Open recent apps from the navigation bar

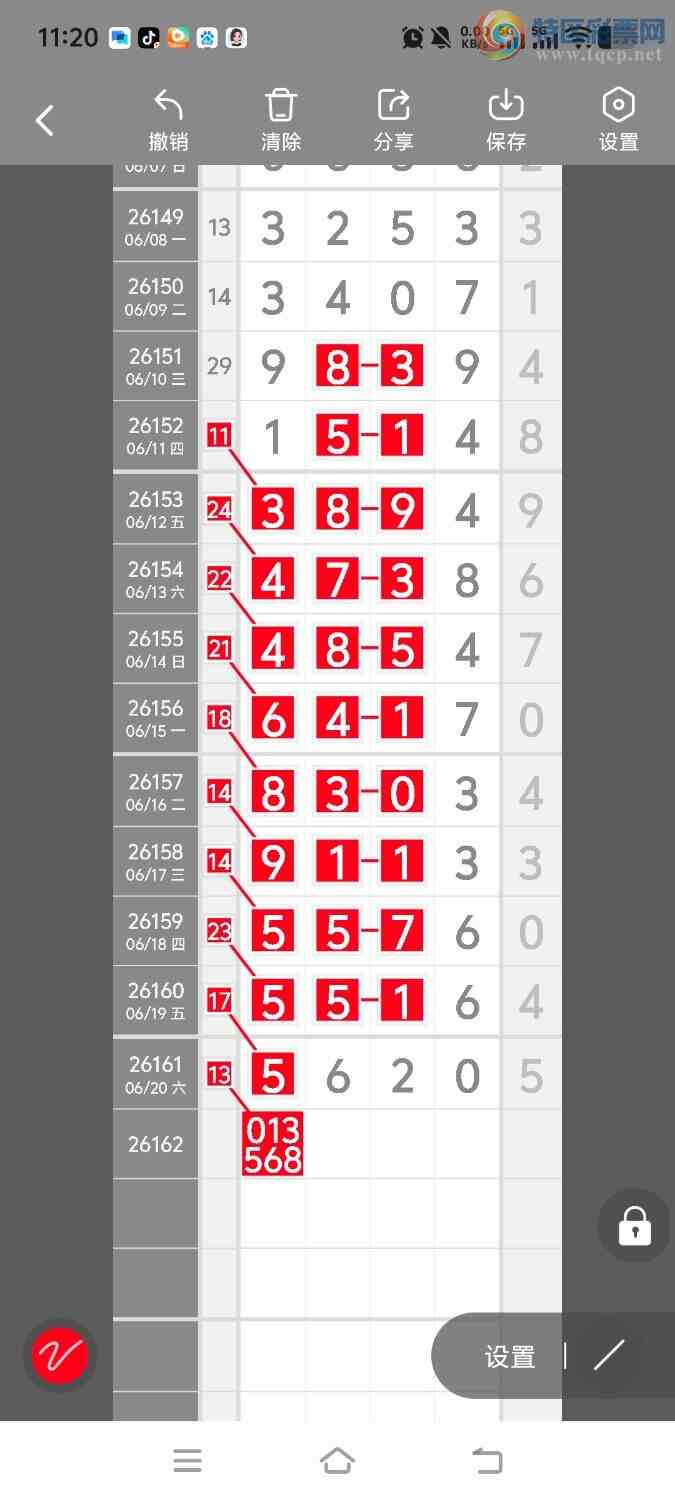[x=188, y=1461]
